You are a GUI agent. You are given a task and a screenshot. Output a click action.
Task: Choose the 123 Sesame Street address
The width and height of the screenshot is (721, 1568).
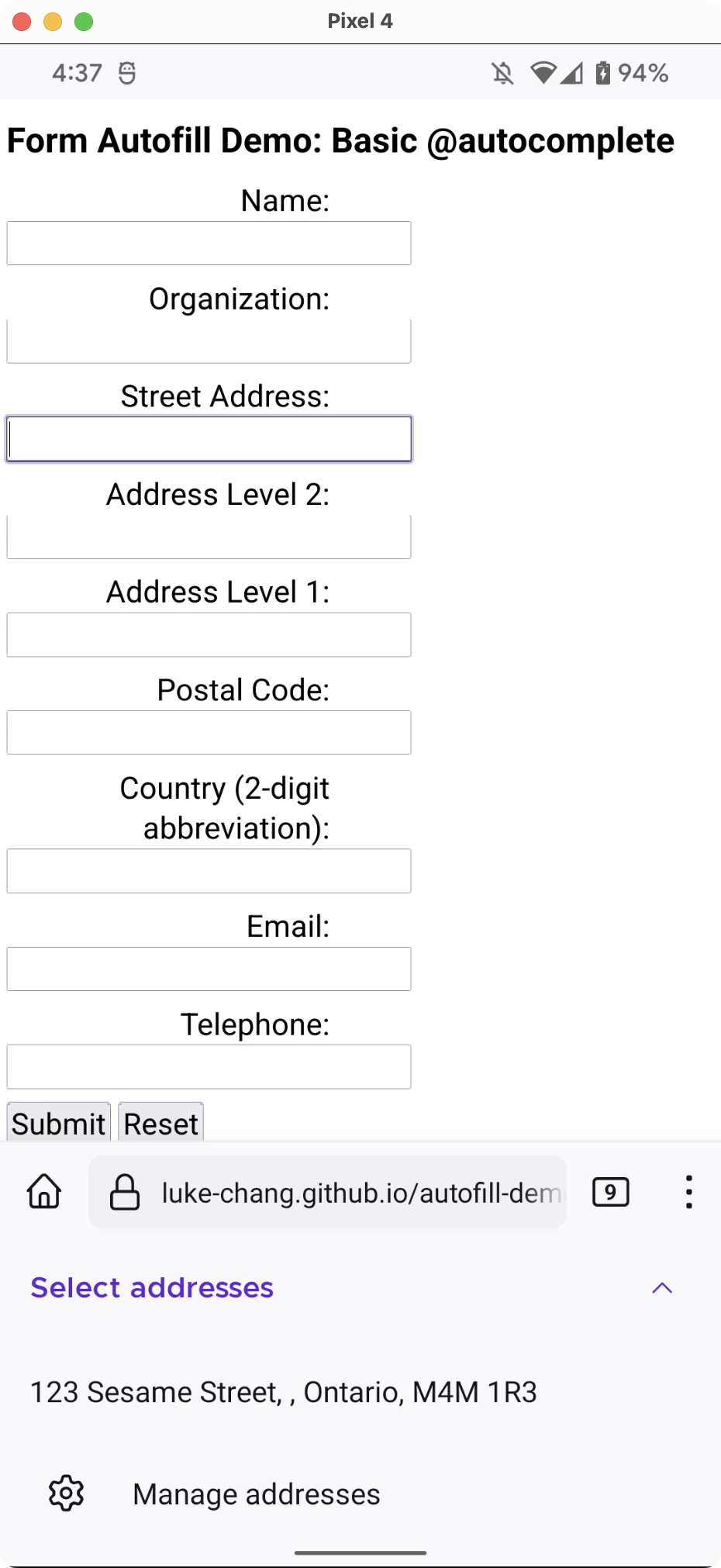pyautogui.click(x=284, y=1392)
